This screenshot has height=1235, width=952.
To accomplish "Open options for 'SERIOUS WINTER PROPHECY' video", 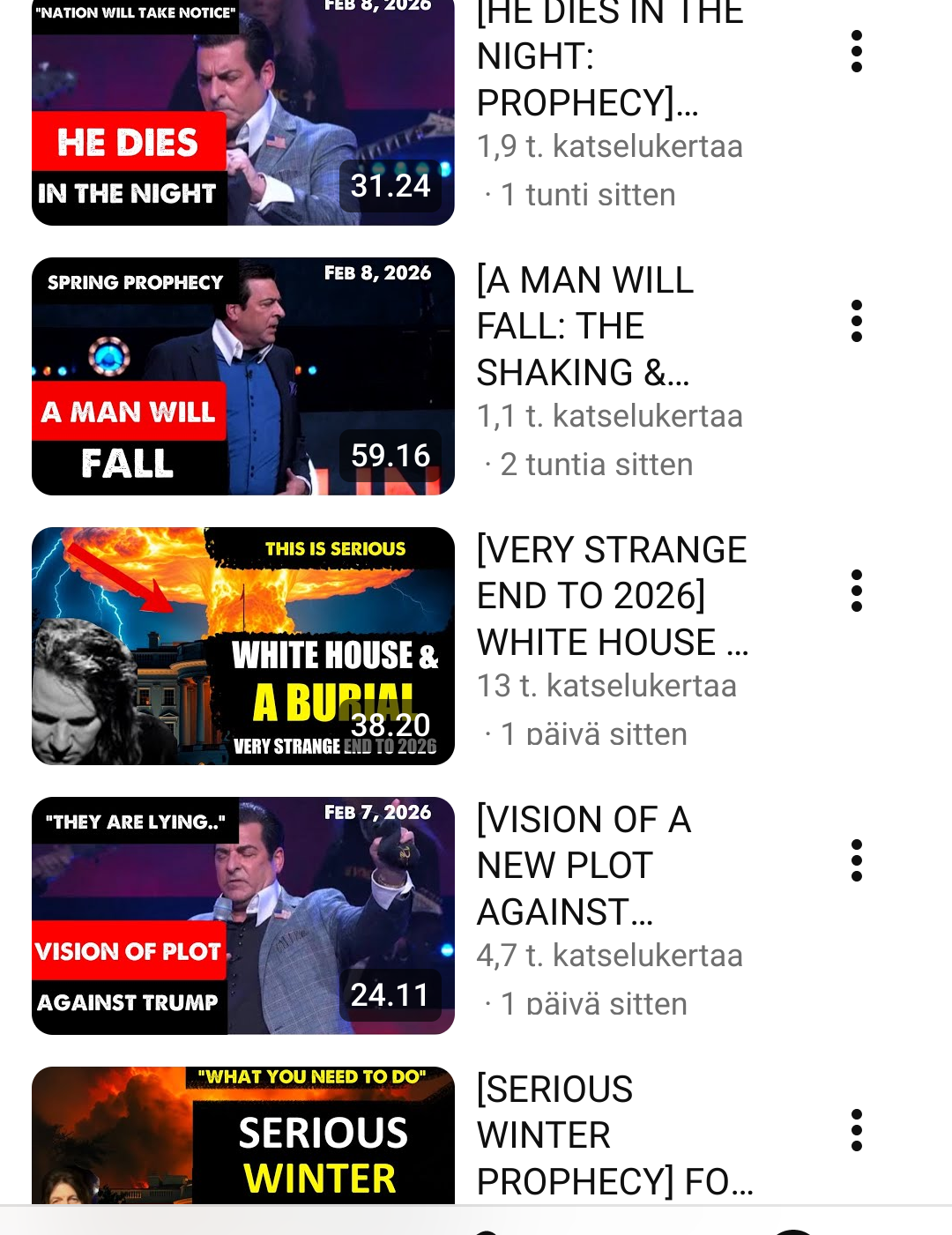I will point(856,1130).
